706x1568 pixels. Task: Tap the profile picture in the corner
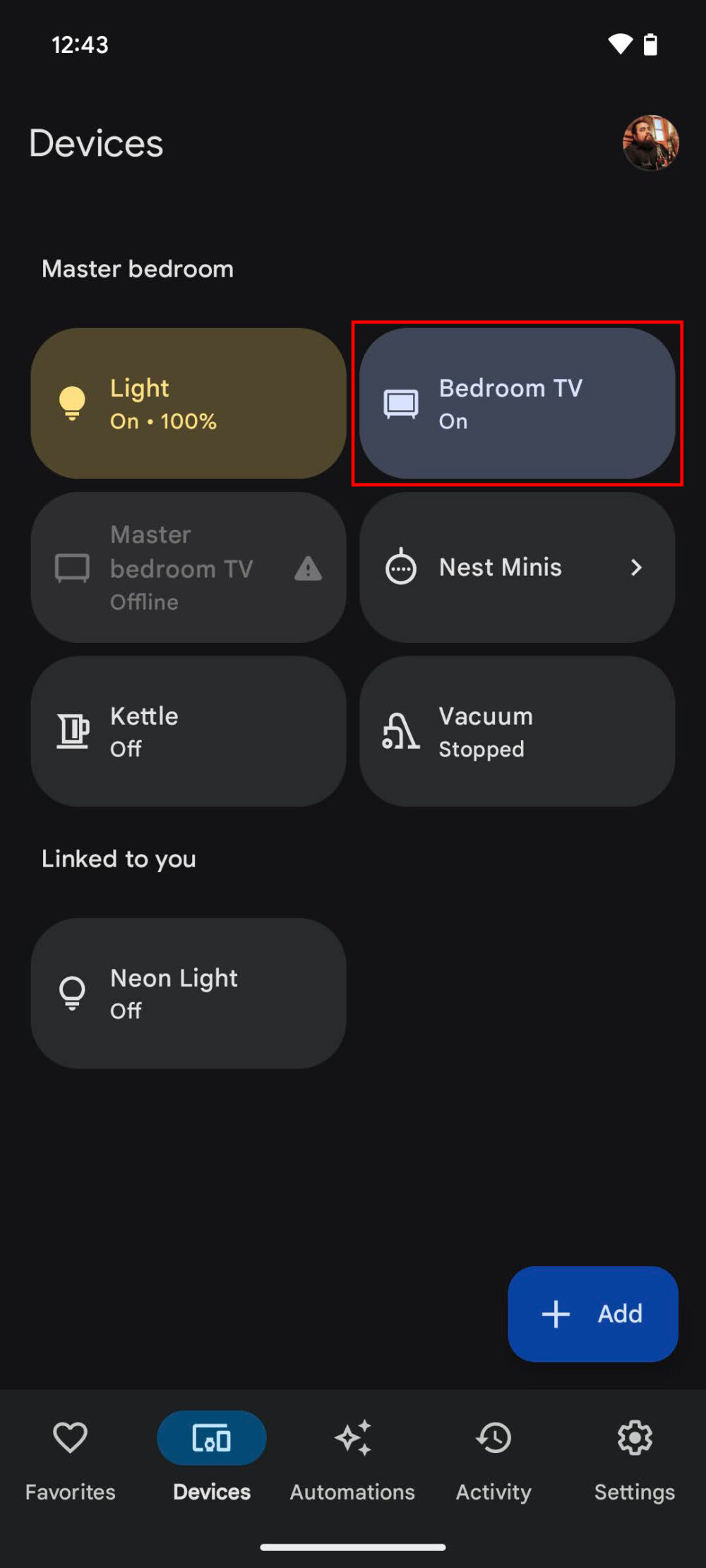pyautogui.click(x=650, y=143)
